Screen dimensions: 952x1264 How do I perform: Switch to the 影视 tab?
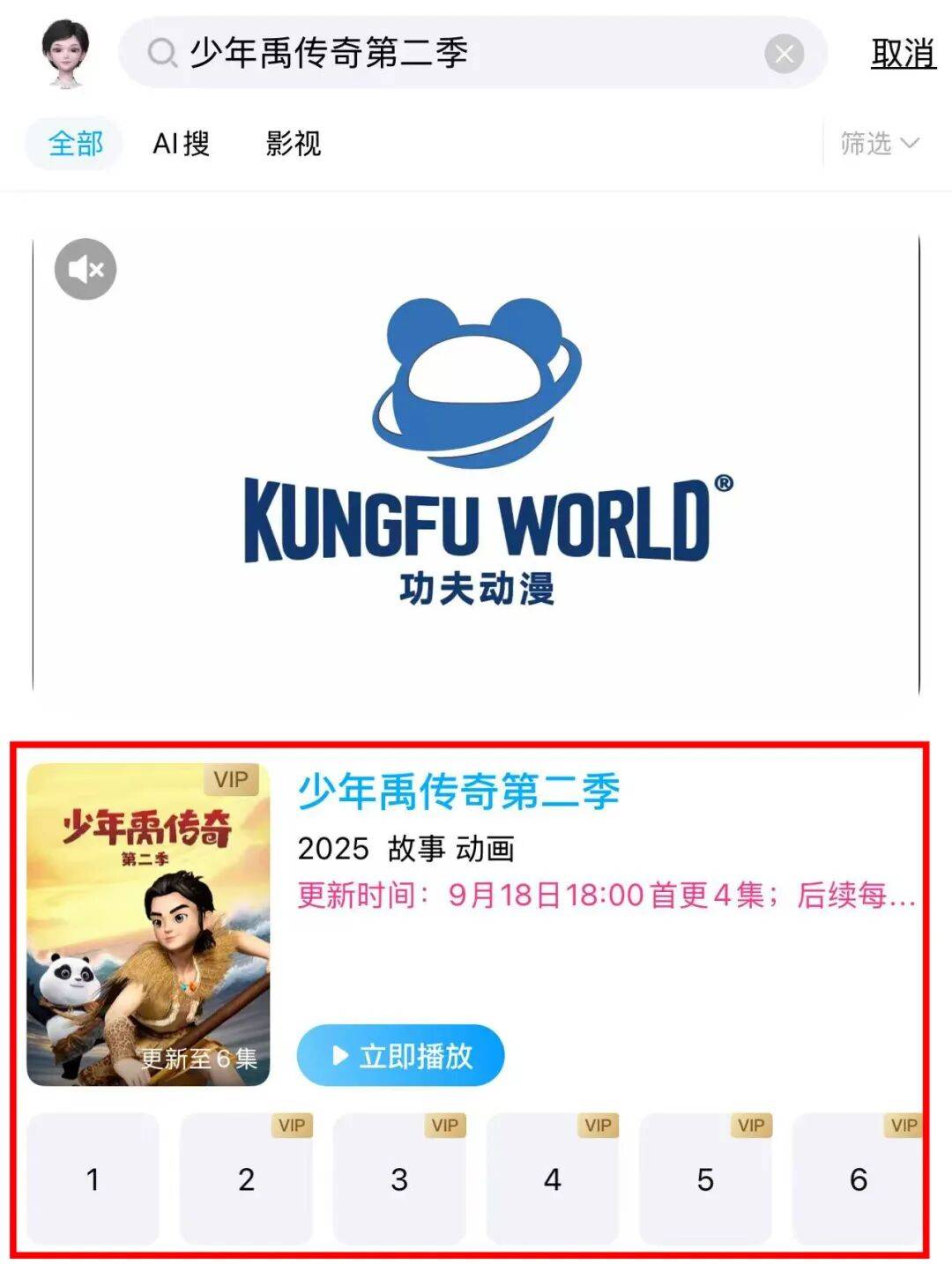[x=294, y=143]
